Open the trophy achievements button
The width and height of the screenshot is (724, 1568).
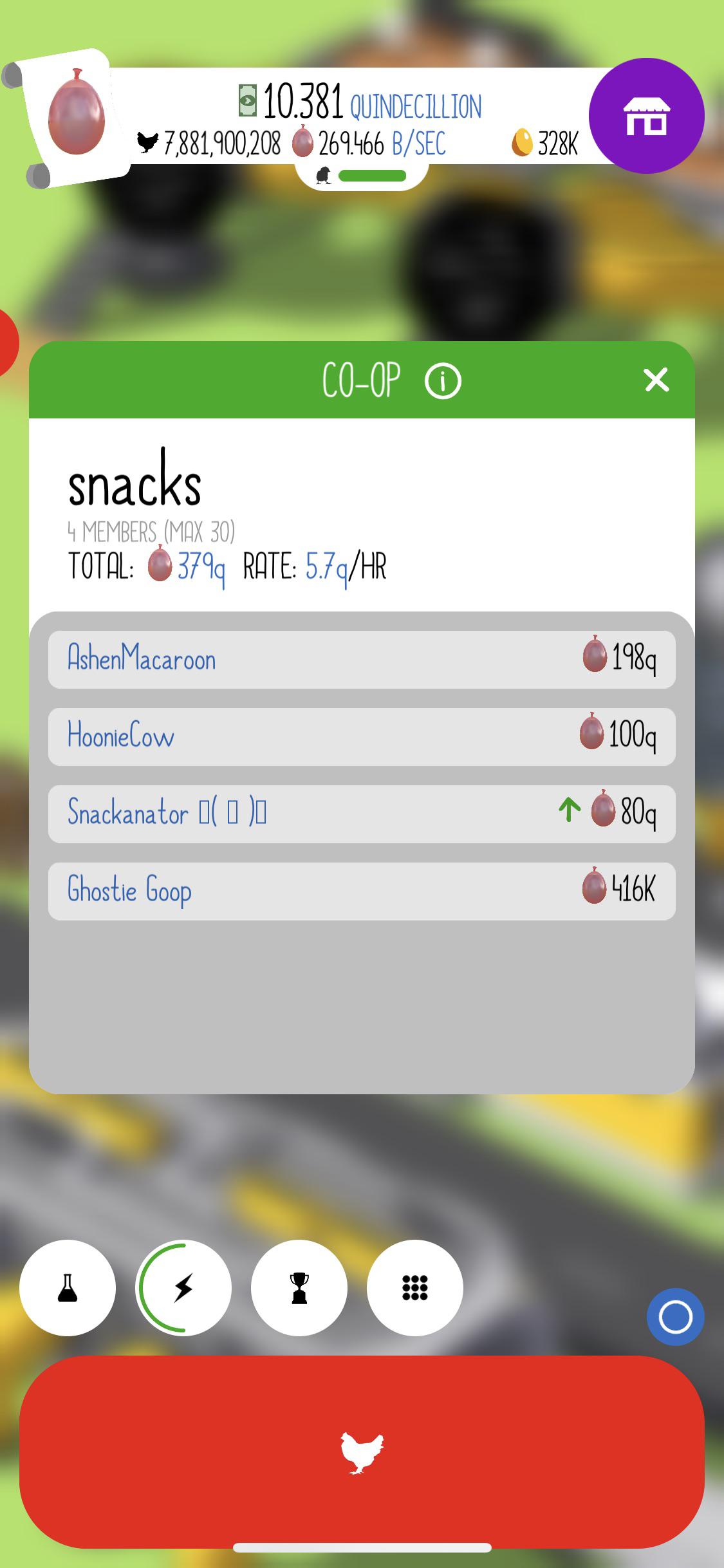pos(299,1288)
